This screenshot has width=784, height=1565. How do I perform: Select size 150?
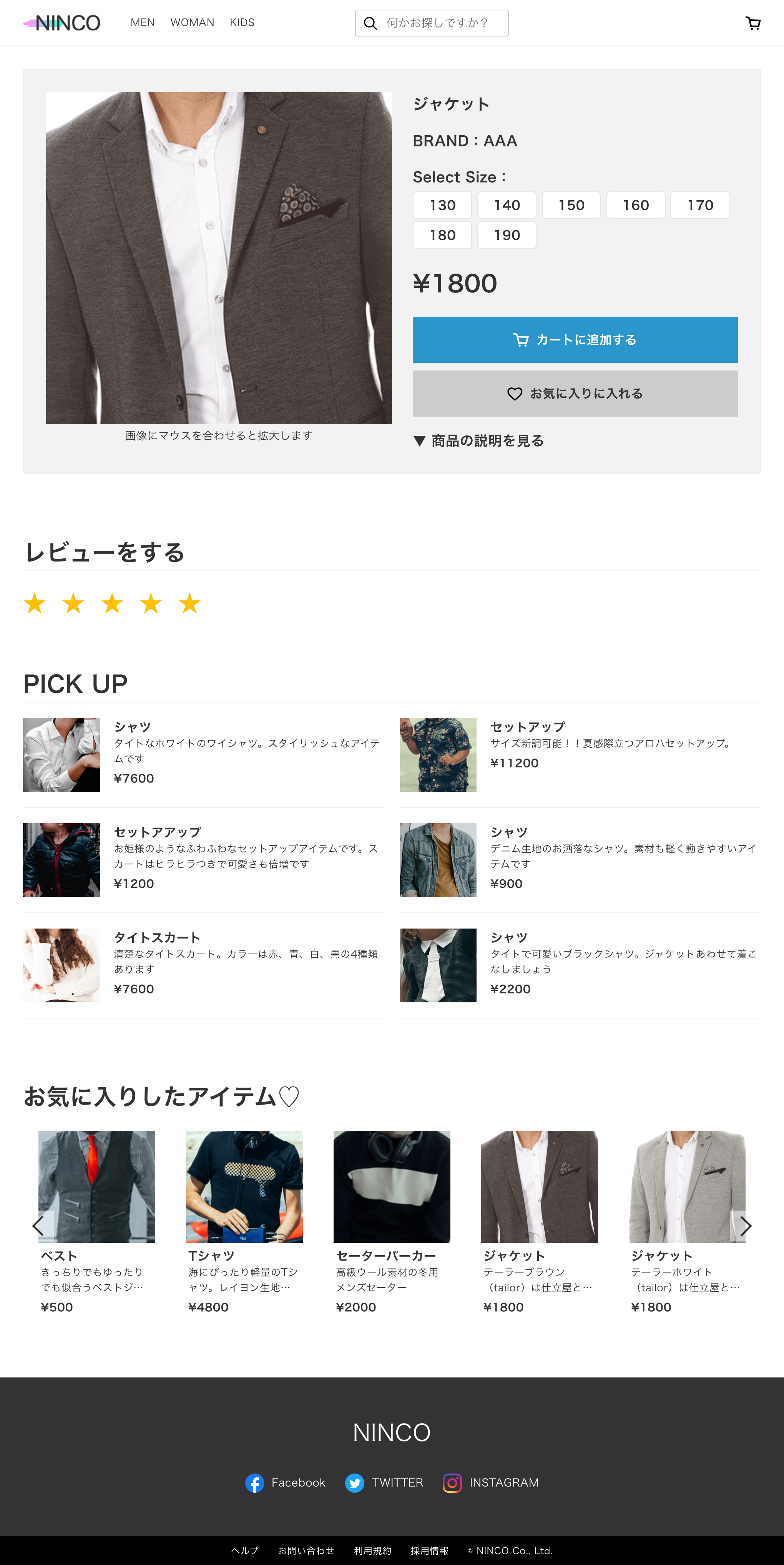[571, 205]
